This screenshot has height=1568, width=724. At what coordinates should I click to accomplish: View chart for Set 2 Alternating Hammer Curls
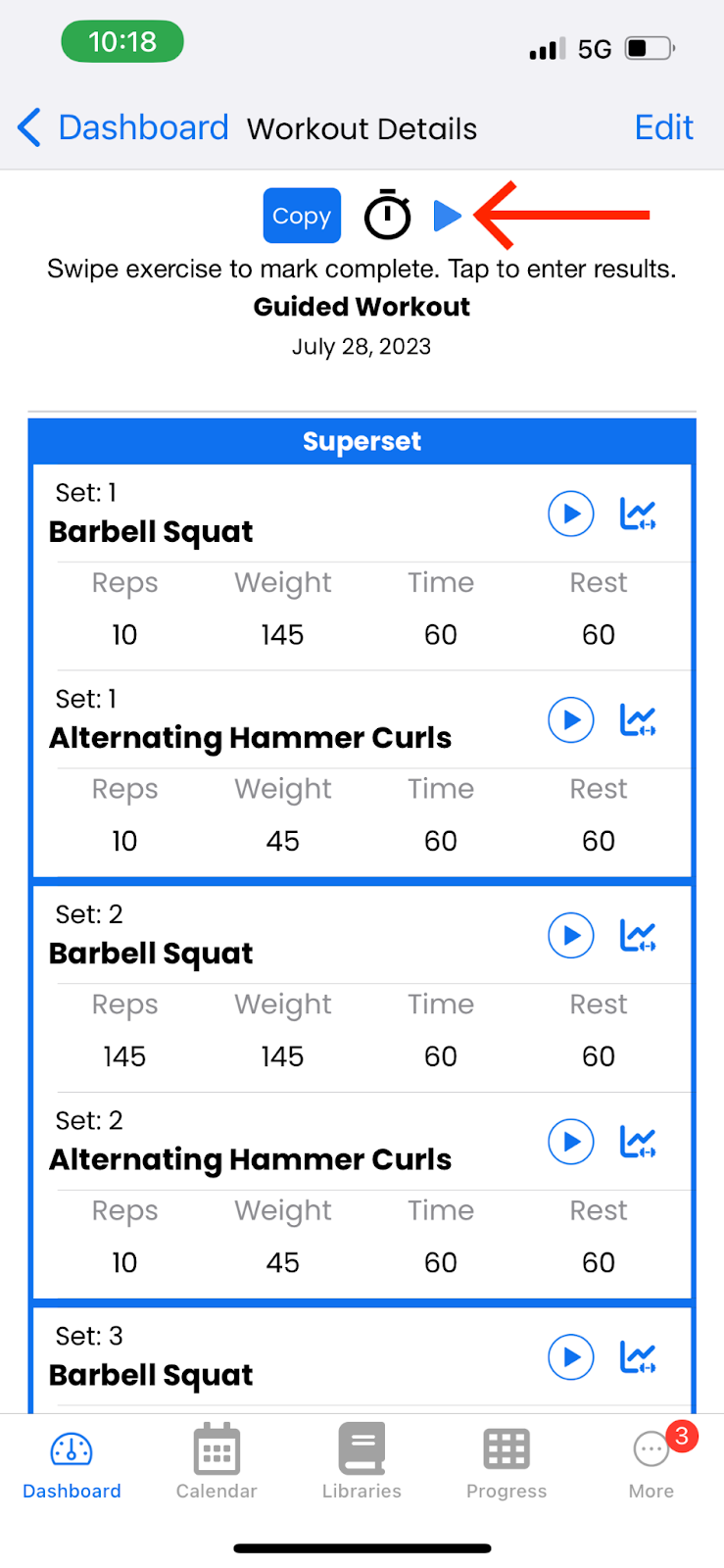coord(638,1142)
